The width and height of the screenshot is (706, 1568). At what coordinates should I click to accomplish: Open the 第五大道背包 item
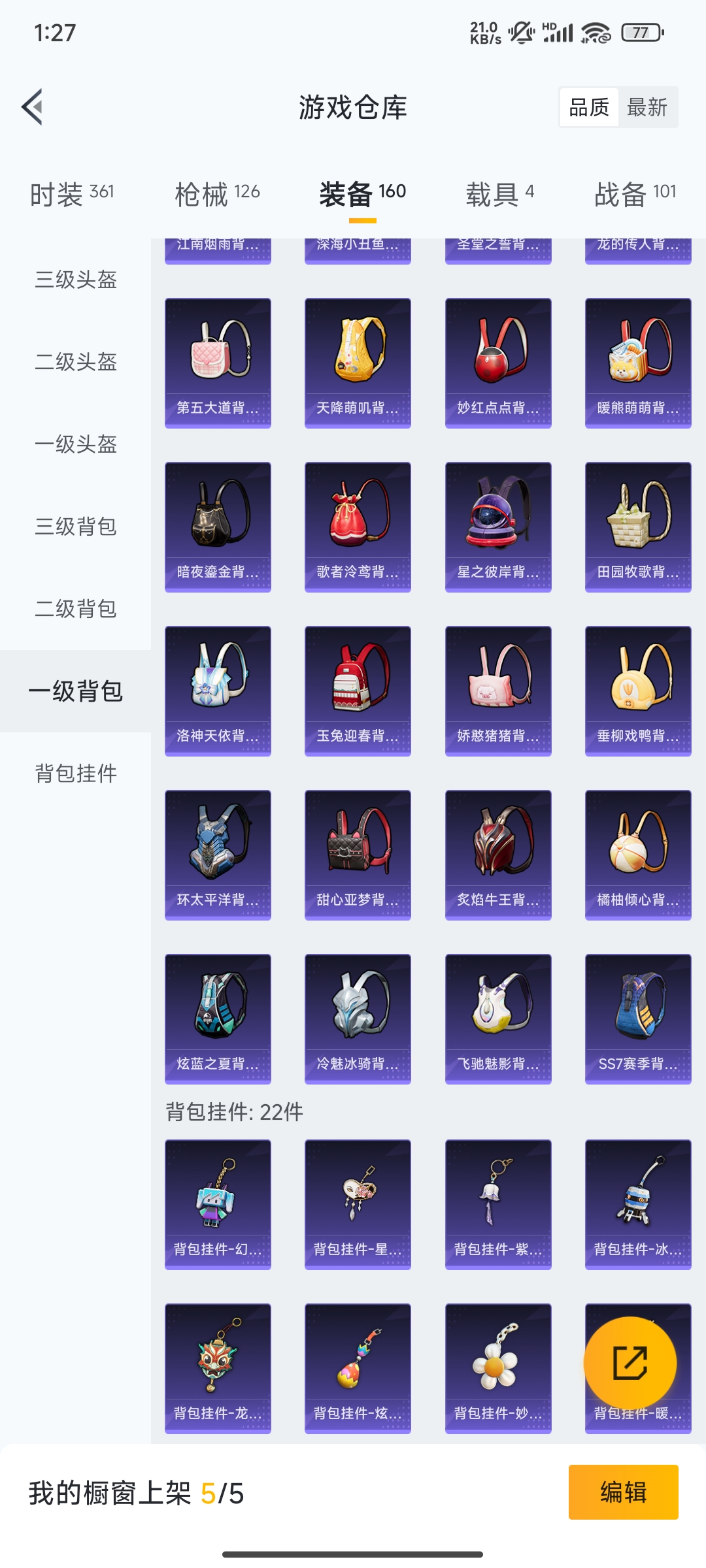pyautogui.click(x=218, y=363)
